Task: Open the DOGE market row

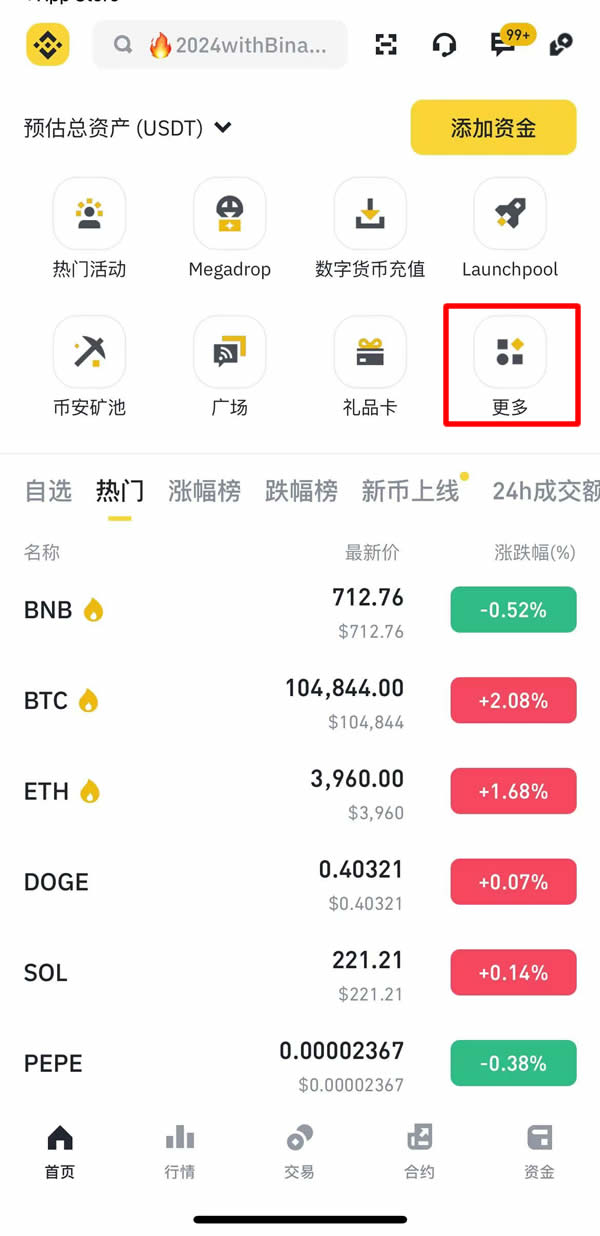Action: 300,882
